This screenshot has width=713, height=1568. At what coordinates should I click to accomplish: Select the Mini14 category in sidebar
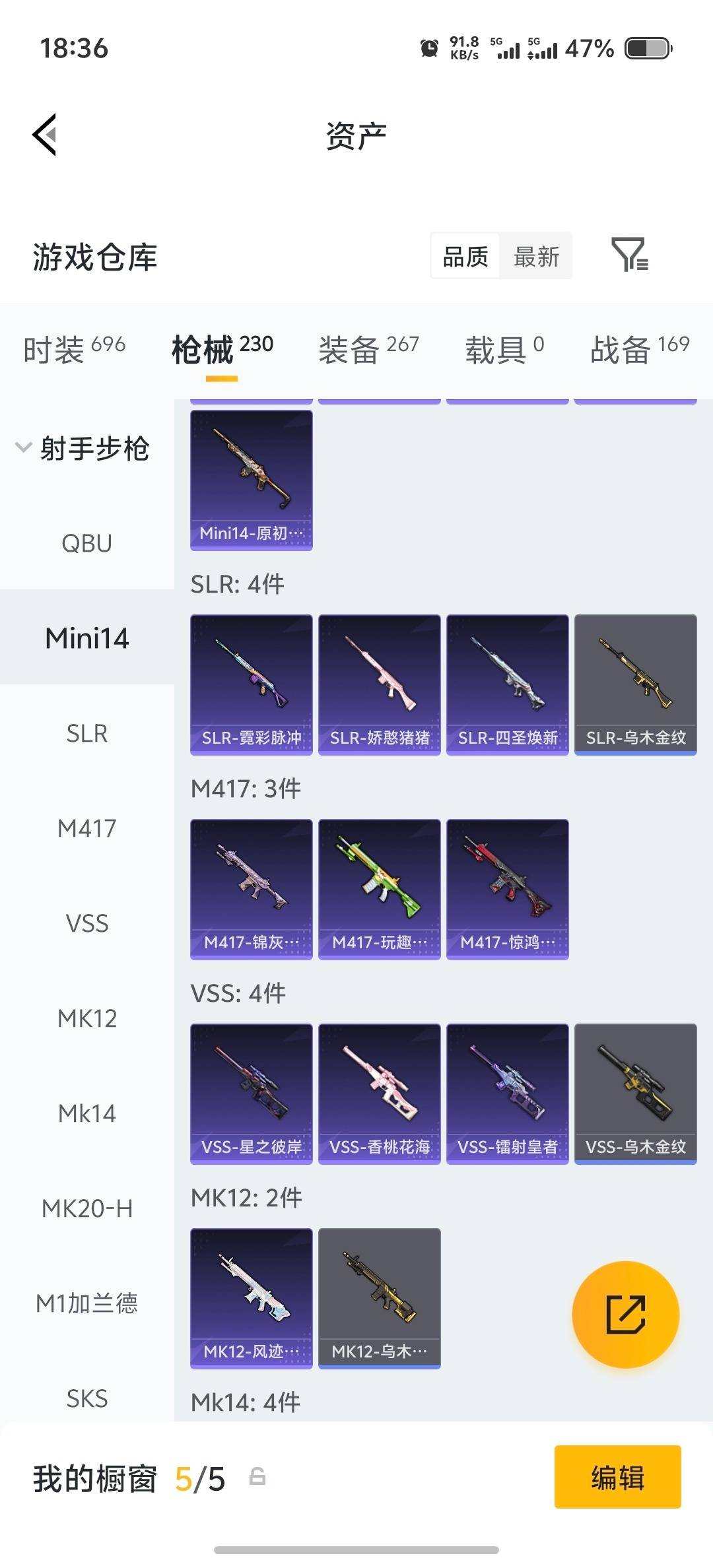[x=88, y=638]
